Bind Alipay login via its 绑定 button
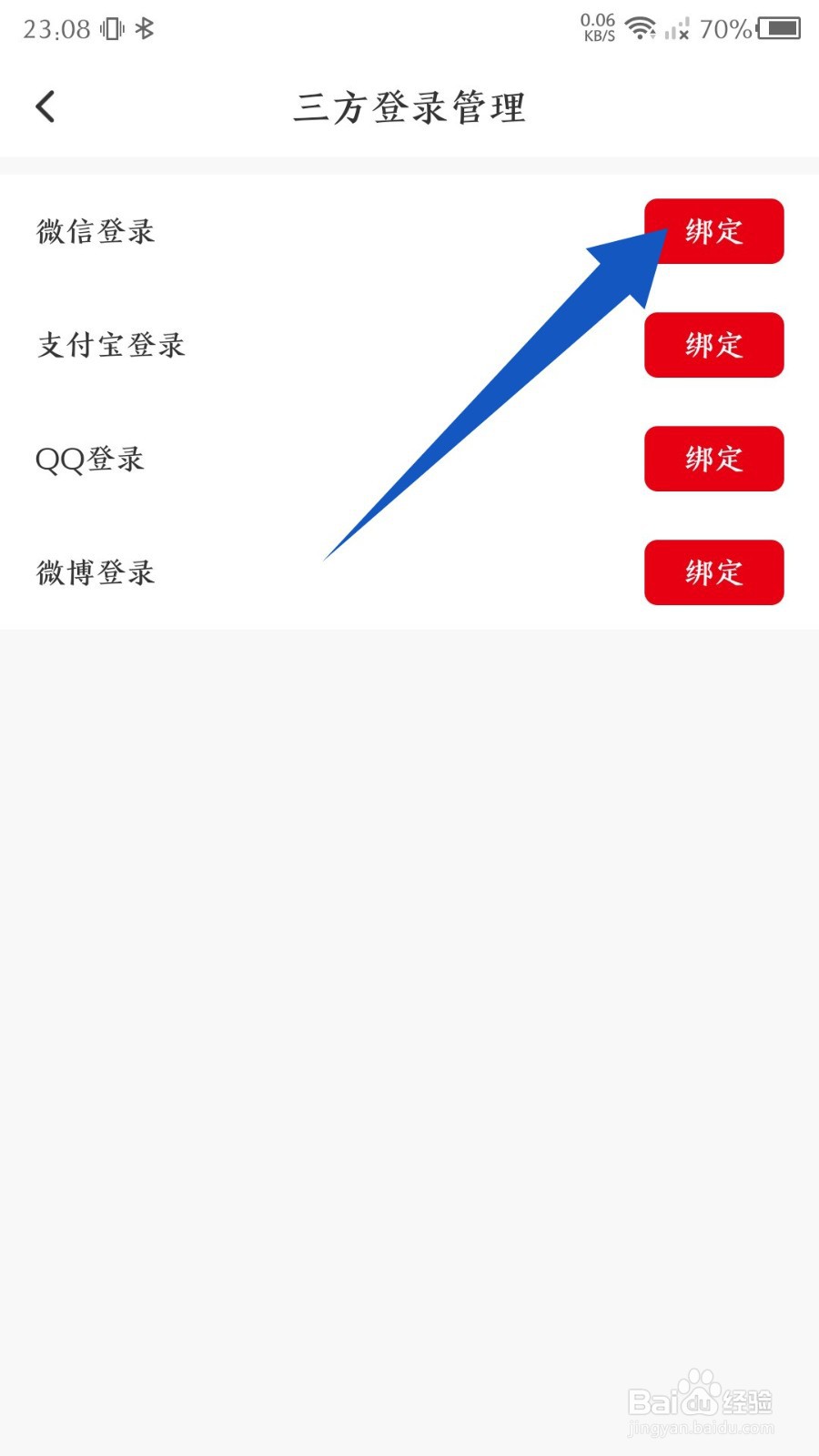Viewport: 819px width, 1456px height. [714, 345]
